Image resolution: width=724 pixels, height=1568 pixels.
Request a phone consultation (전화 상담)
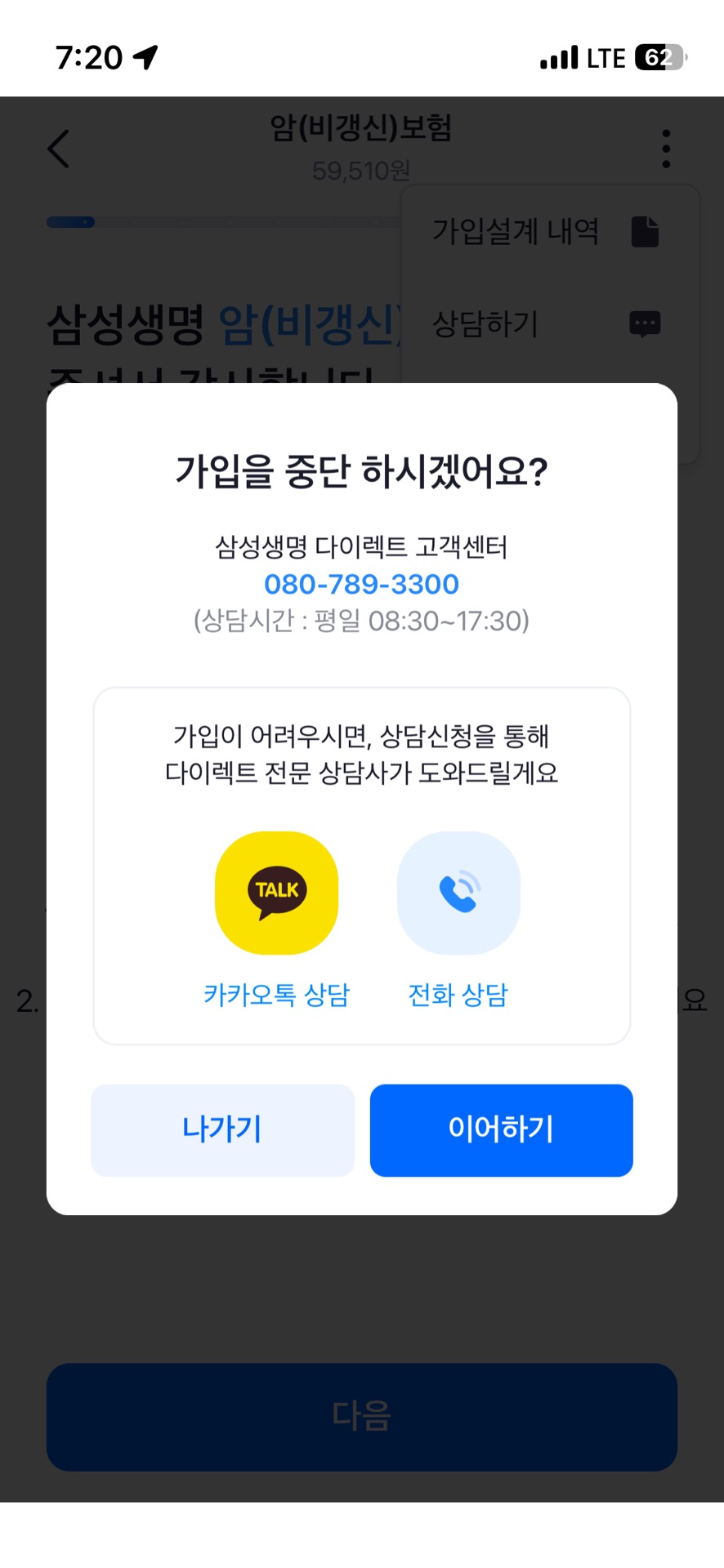pos(458,893)
